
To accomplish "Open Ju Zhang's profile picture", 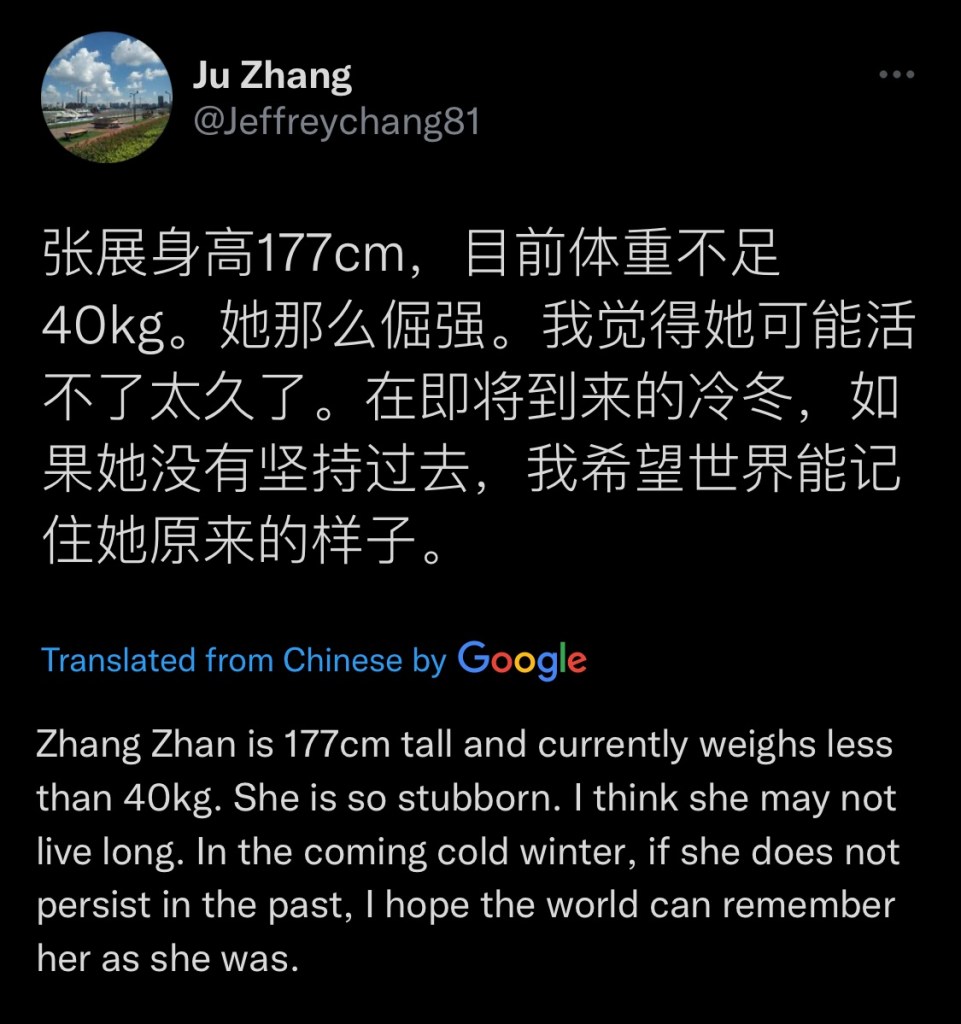I will 106,98.
